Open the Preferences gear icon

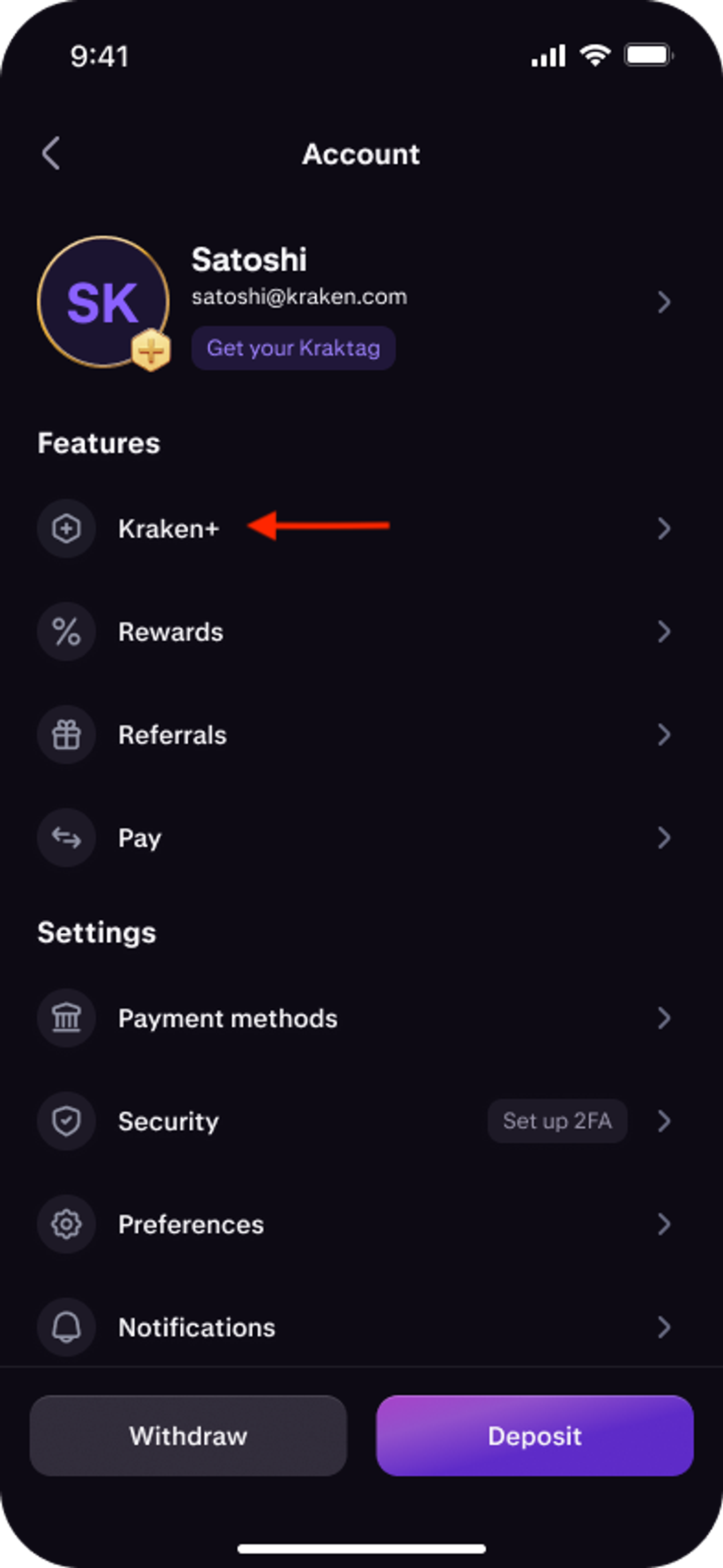[x=66, y=1224]
